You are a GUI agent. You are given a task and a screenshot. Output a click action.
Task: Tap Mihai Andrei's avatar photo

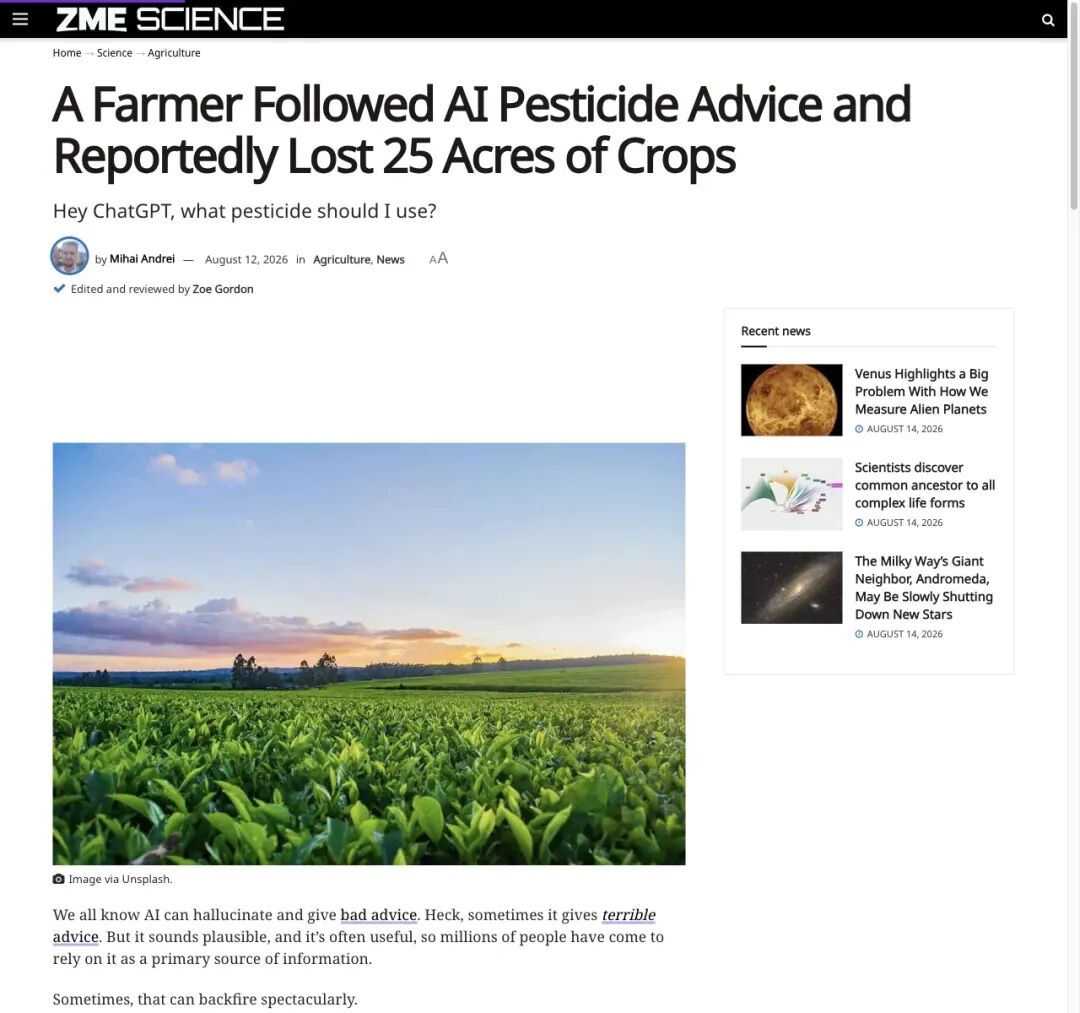pyautogui.click(x=70, y=255)
